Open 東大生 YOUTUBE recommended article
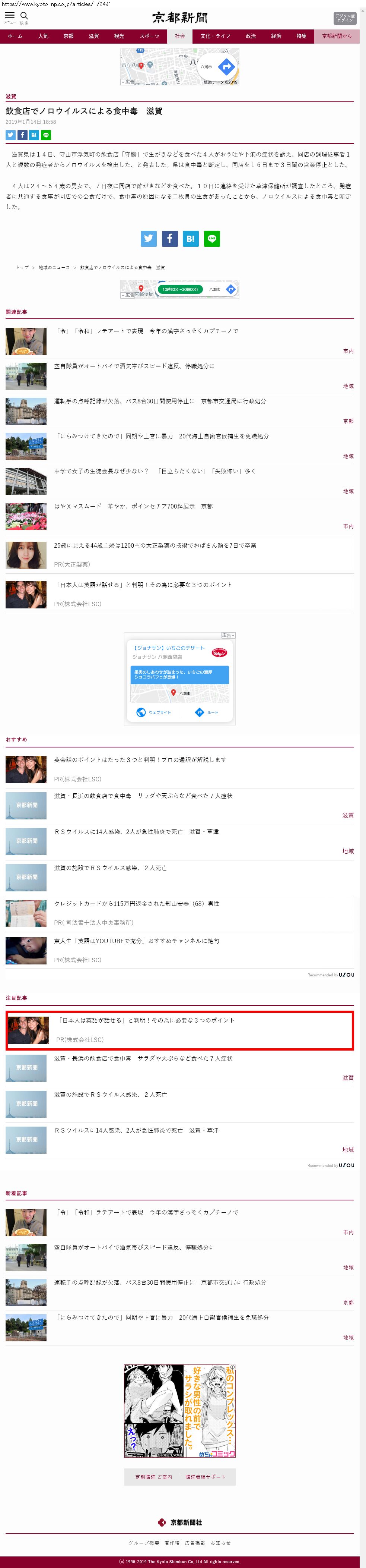This screenshot has height=1568, width=366. (x=136, y=941)
